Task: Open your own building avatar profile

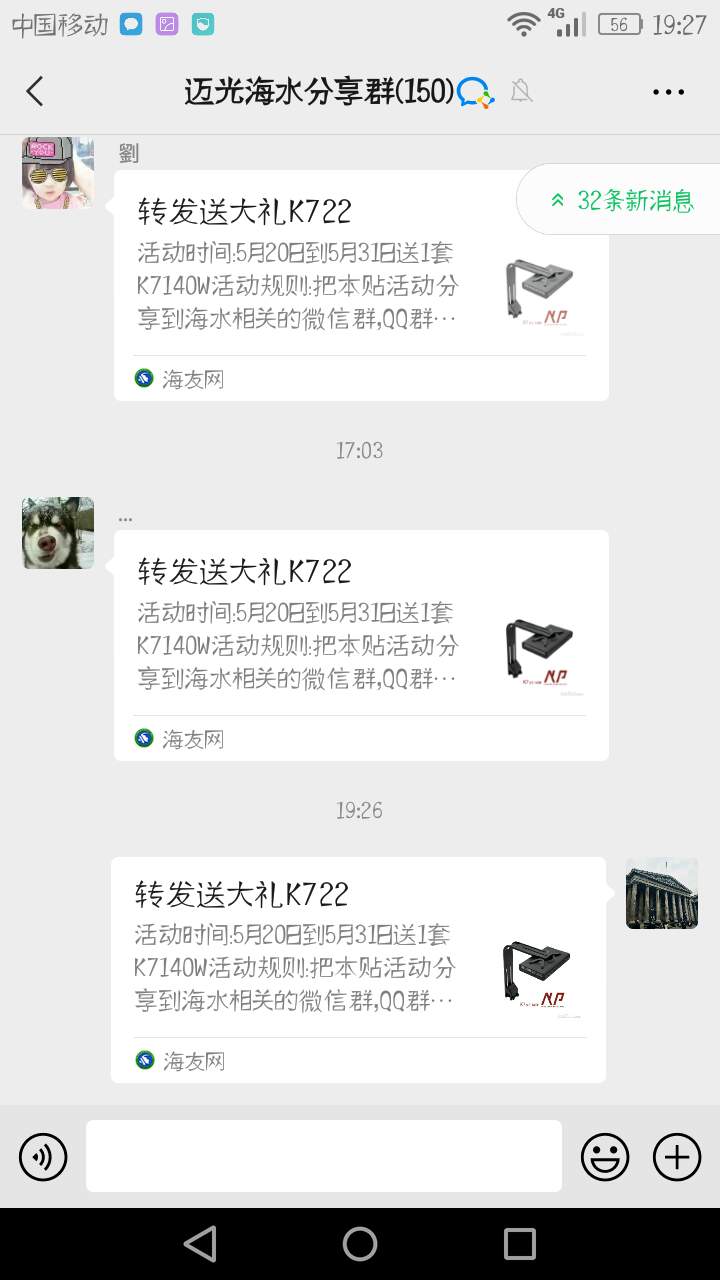Action: [662, 893]
